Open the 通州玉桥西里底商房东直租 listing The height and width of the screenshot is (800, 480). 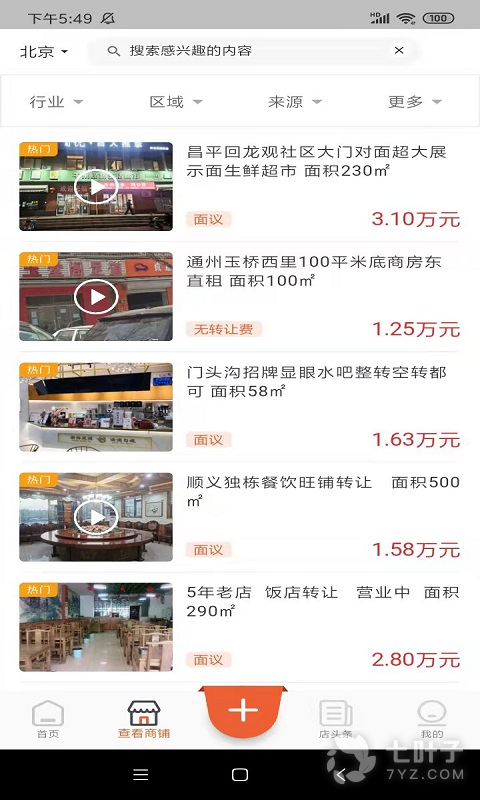point(240,296)
